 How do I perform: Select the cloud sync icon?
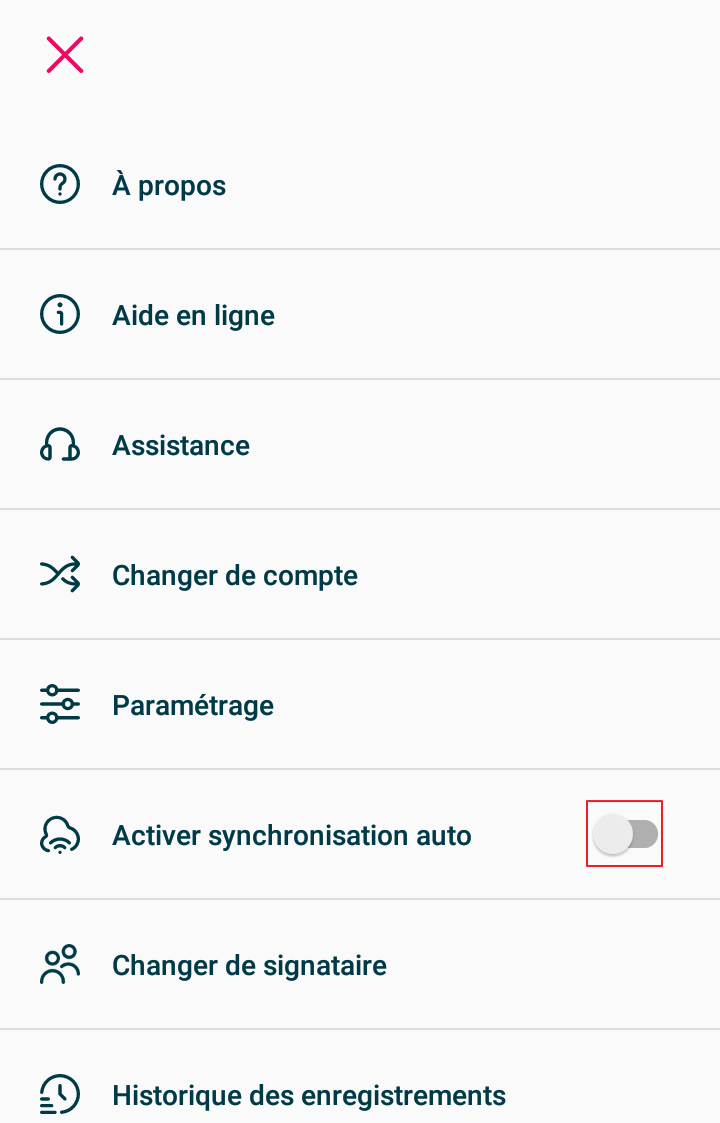(59, 834)
